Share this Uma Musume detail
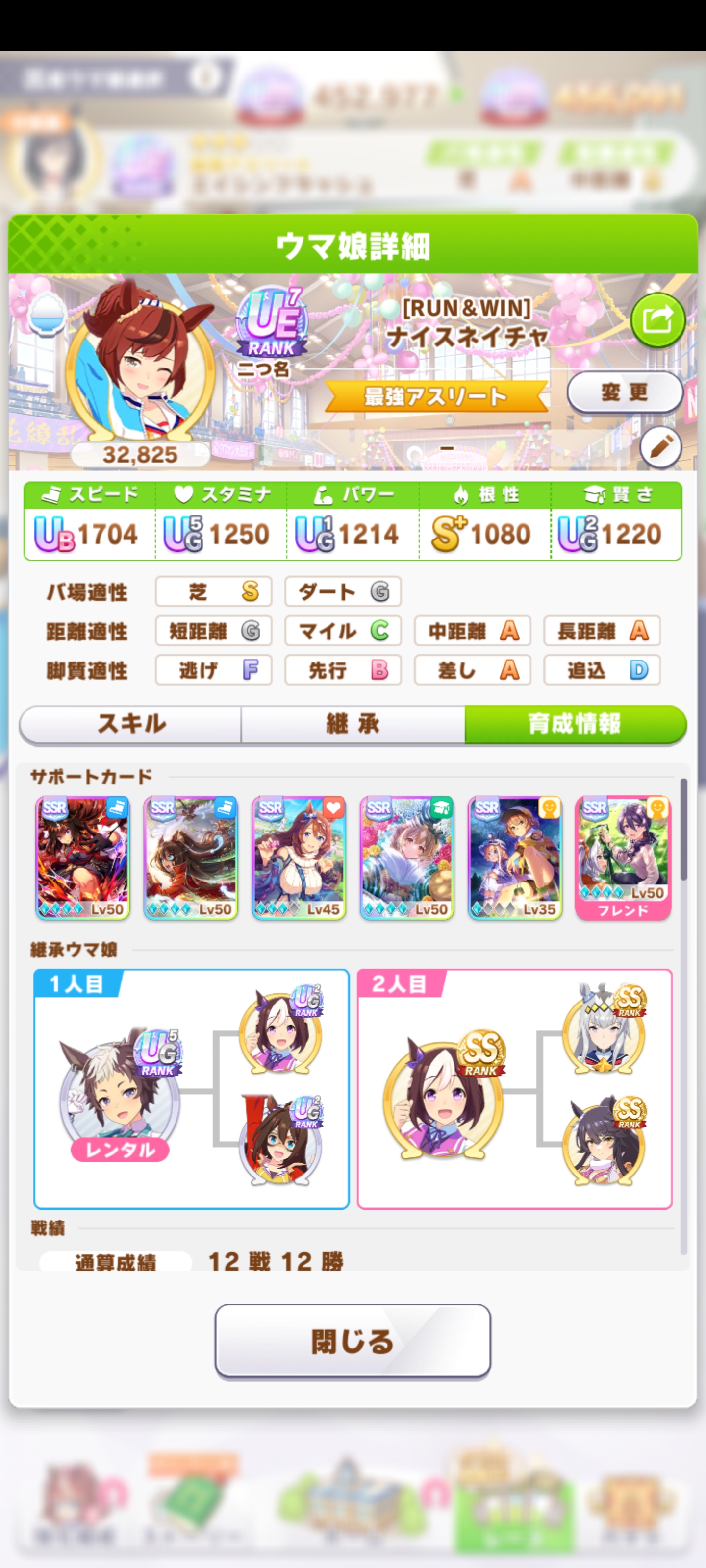This screenshot has height=1568, width=706. (x=657, y=320)
